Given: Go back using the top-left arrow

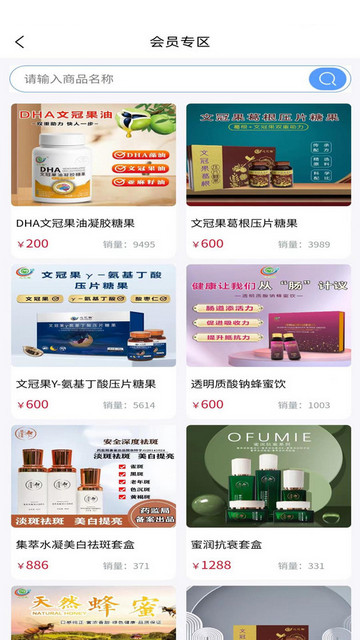Looking at the screenshot, I should point(20,42).
